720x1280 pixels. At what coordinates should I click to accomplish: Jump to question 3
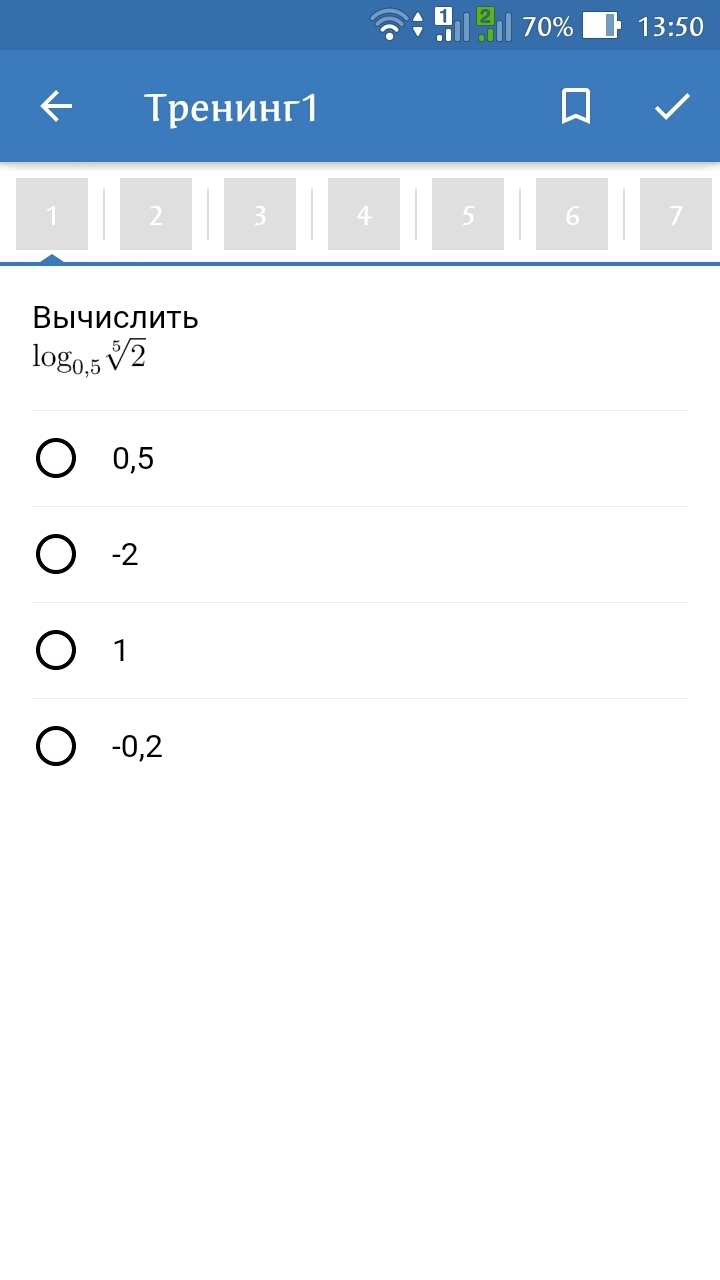(260, 214)
